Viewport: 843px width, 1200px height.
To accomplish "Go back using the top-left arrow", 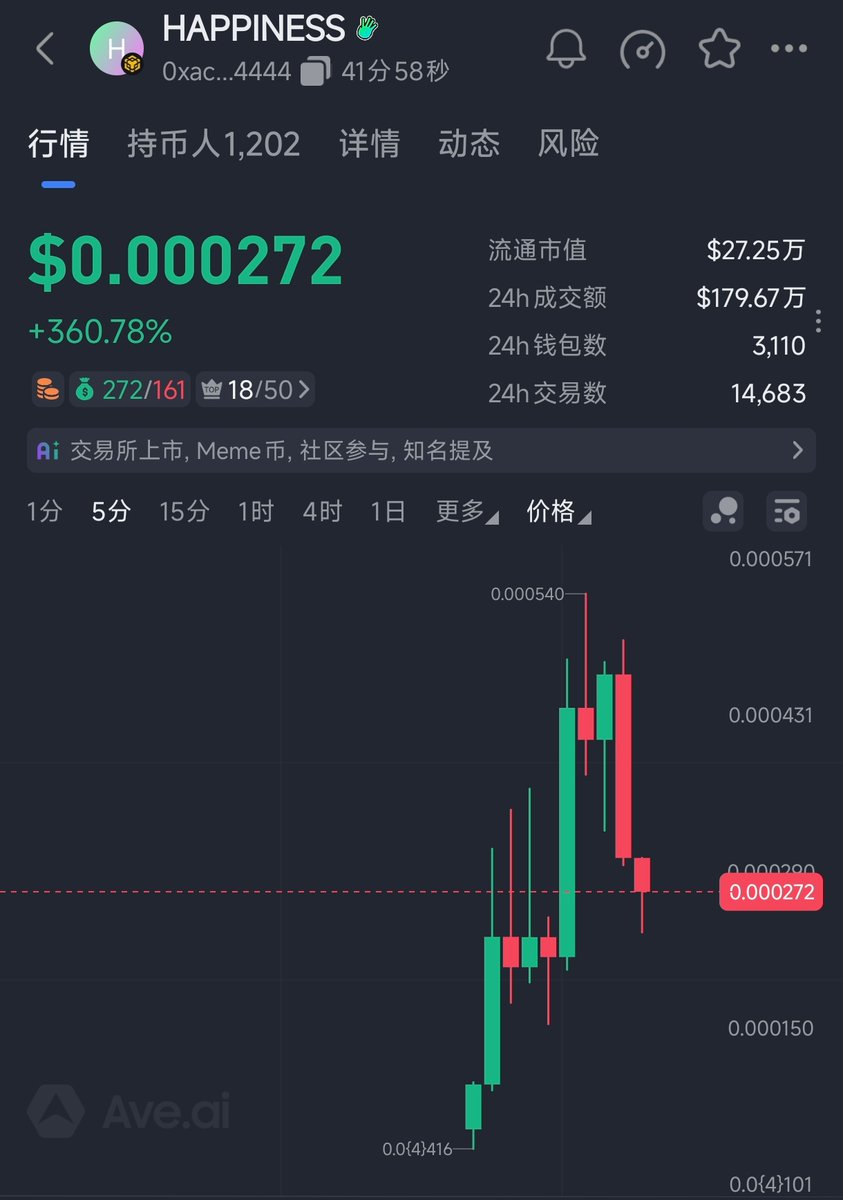I will click(x=45, y=48).
